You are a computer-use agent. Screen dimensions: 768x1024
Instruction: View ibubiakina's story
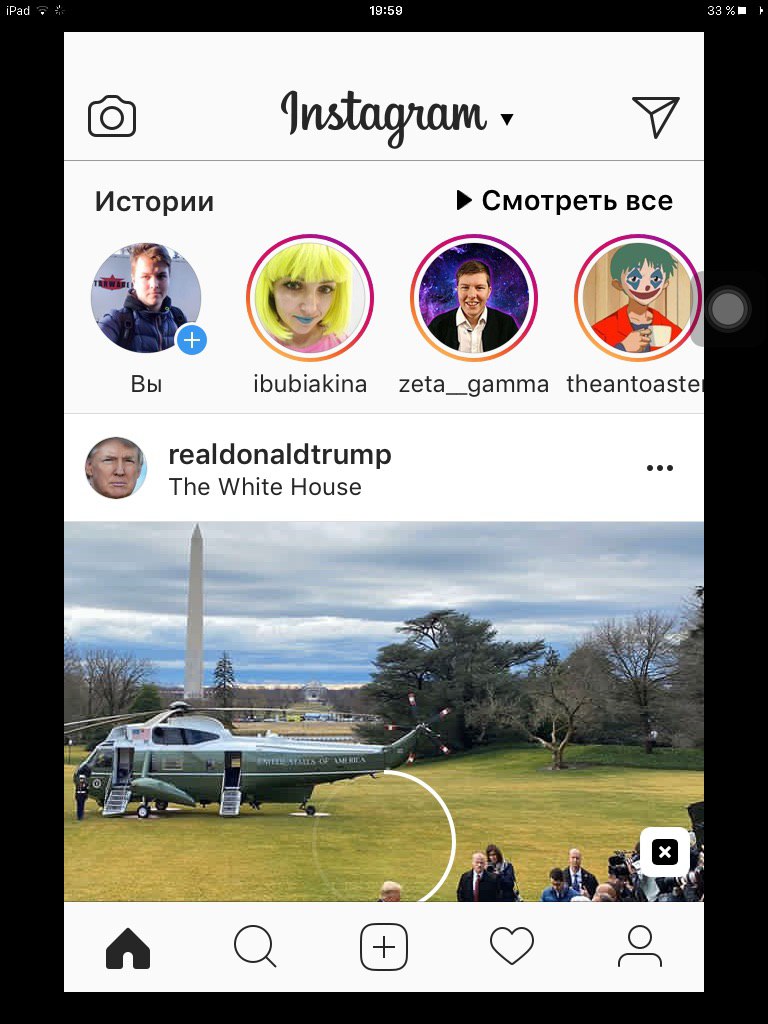tap(310, 298)
